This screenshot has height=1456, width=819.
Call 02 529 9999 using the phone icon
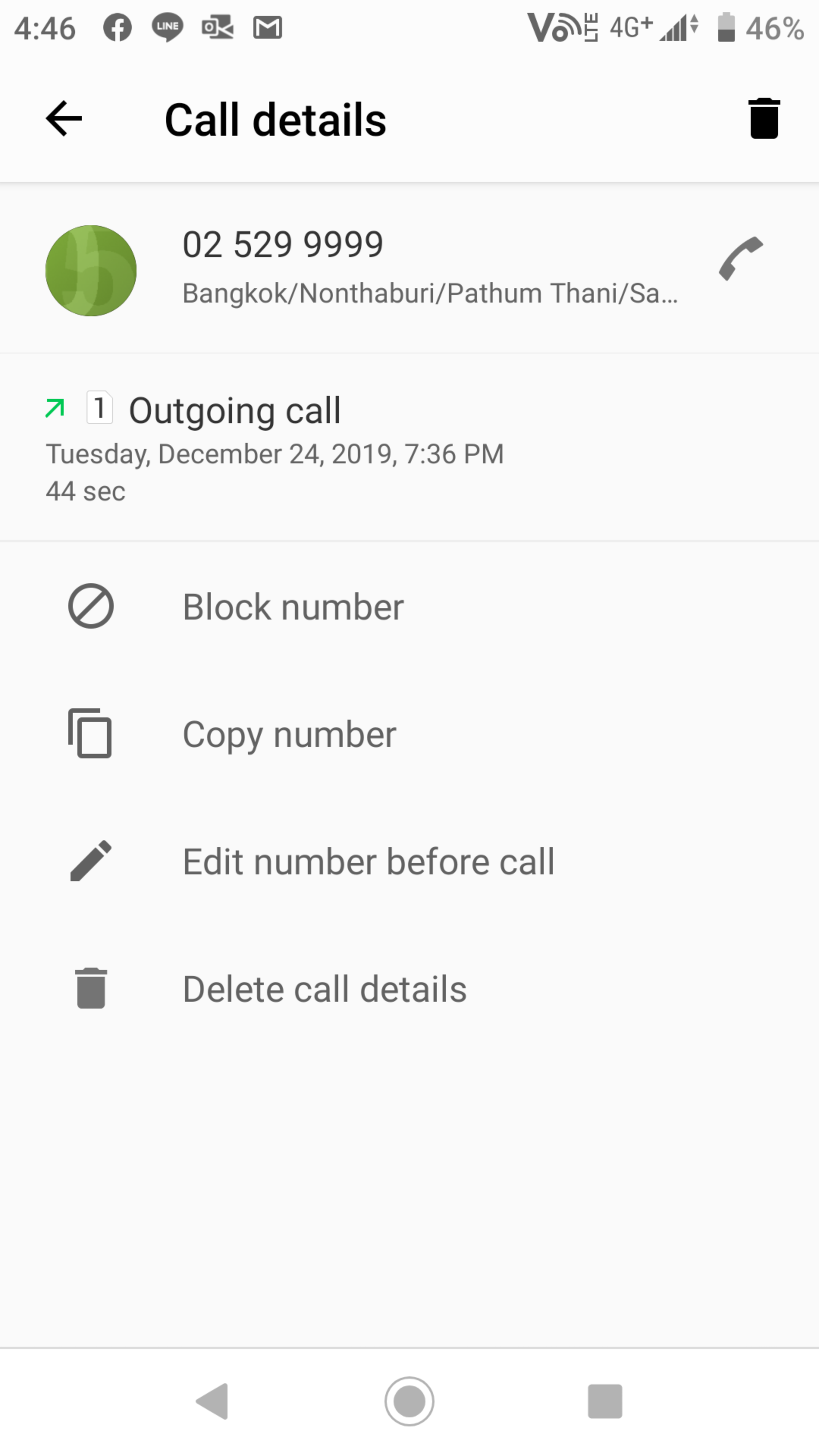tap(741, 258)
